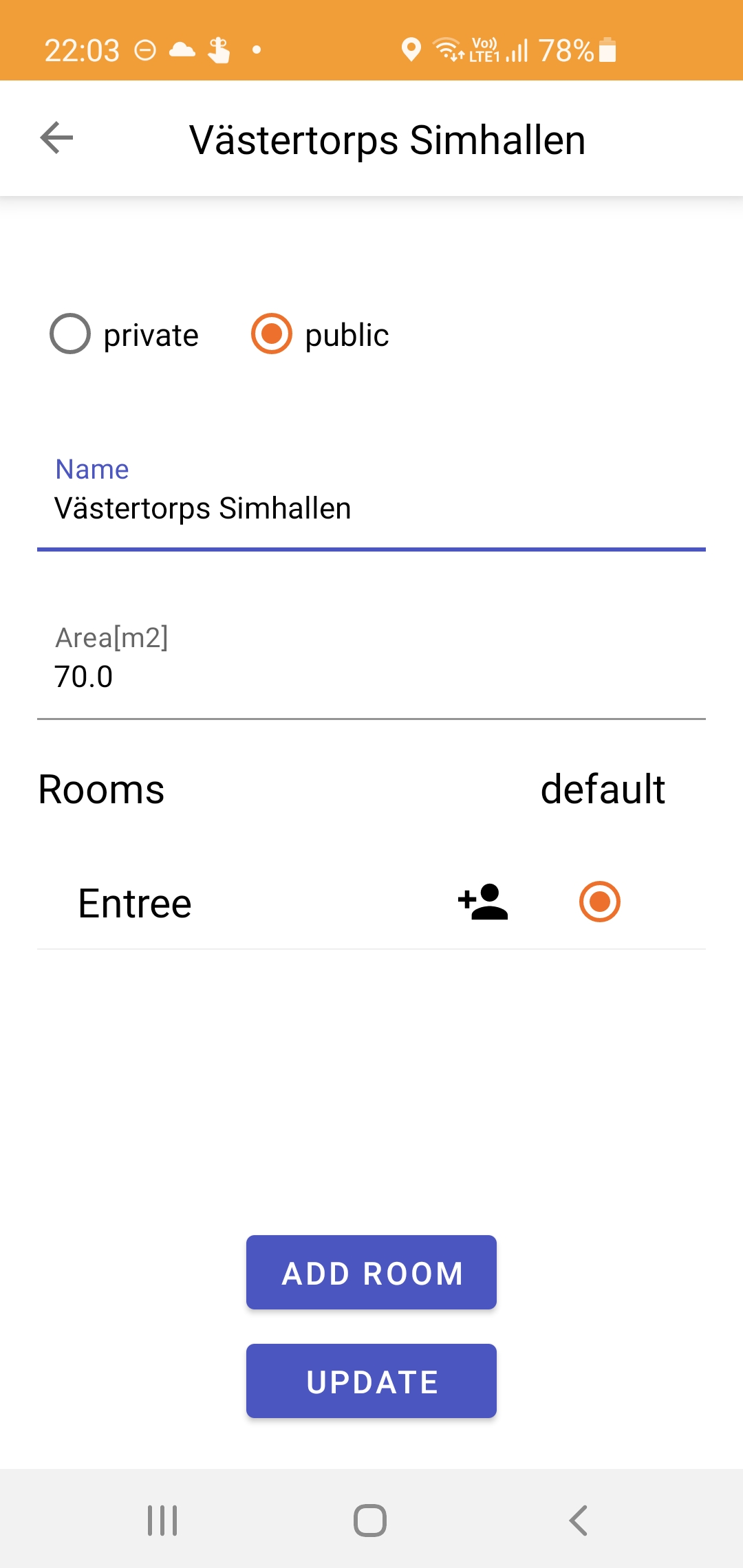This screenshot has height=1568, width=743.
Task: Set Entree as the default room
Action: (600, 902)
